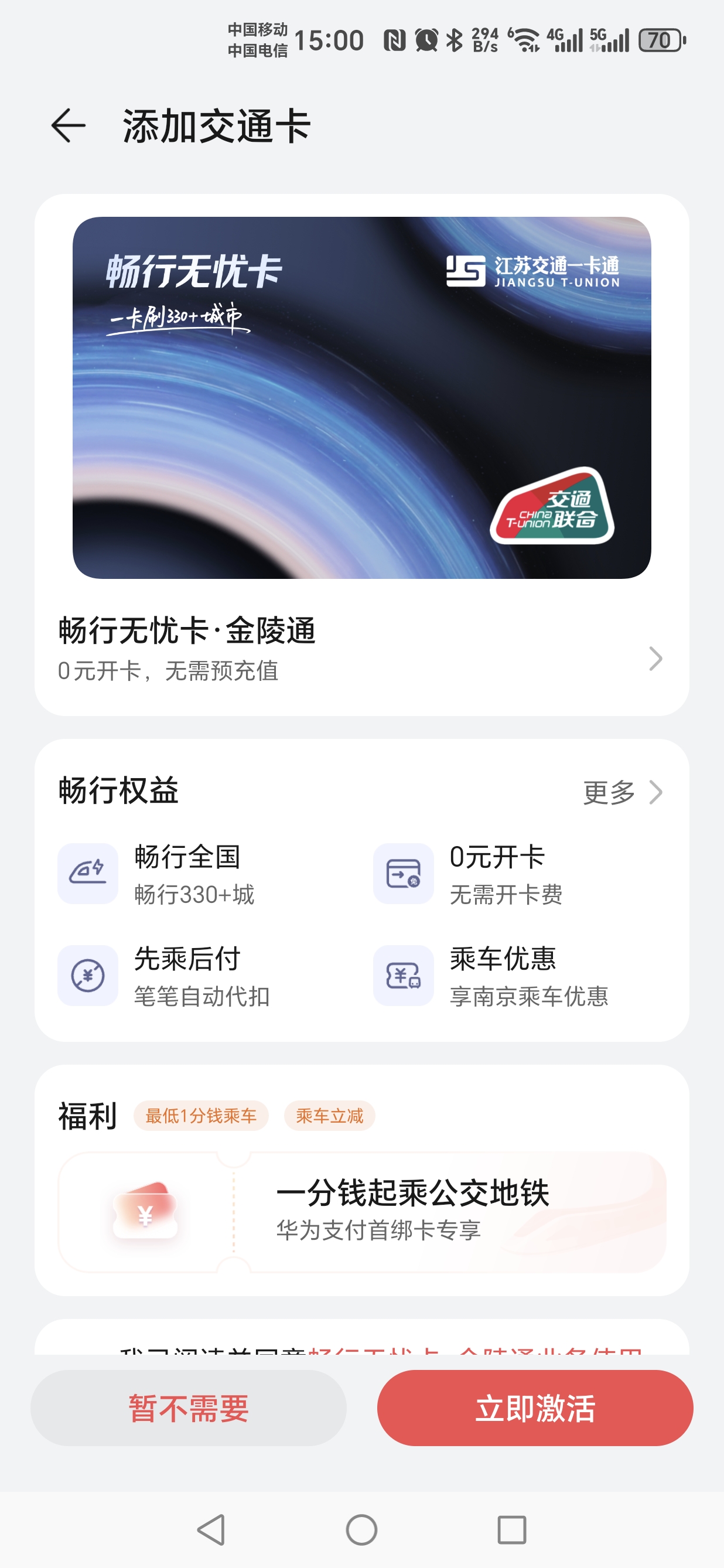
Task: Activate card with 立即激活
Action: tap(535, 1407)
